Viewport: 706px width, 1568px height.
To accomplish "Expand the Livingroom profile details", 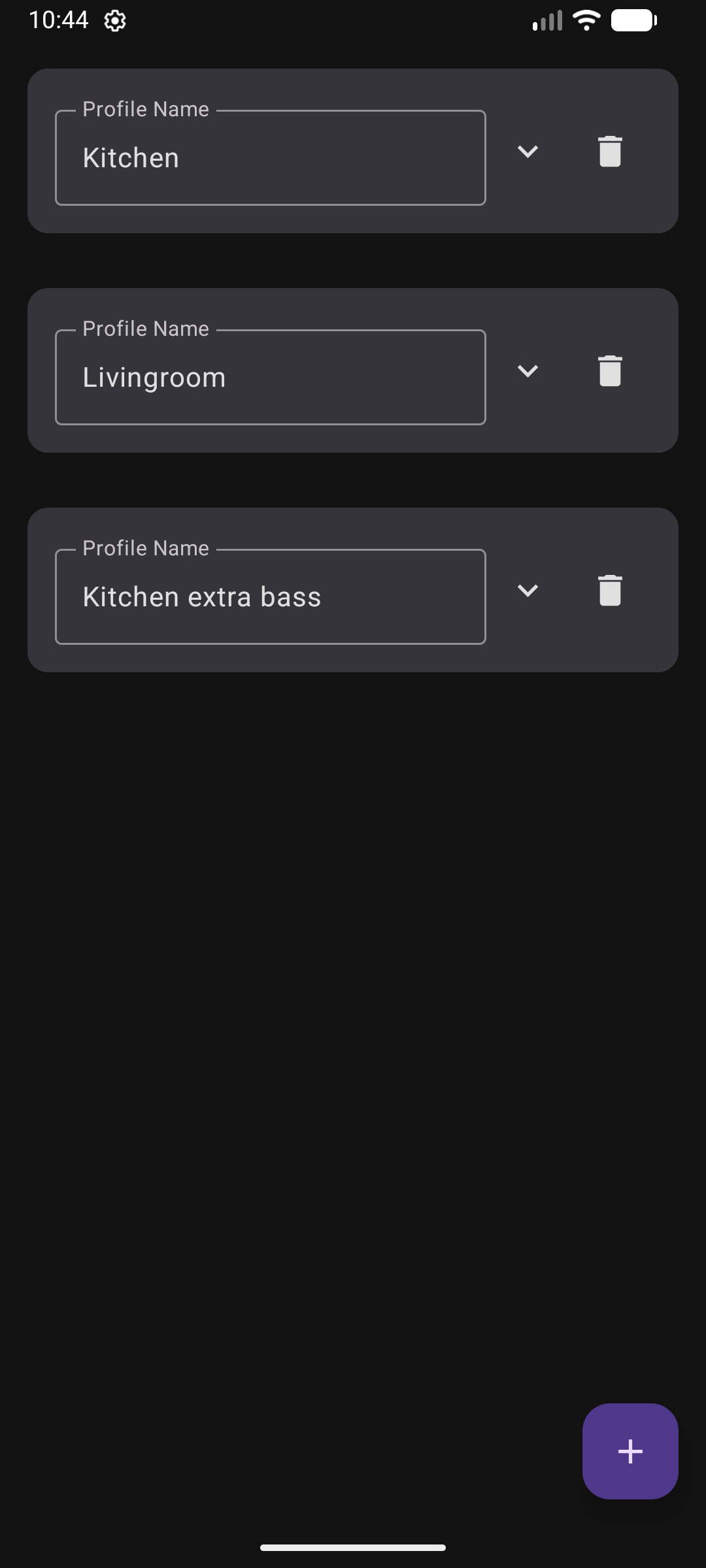I will [x=528, y=371].
